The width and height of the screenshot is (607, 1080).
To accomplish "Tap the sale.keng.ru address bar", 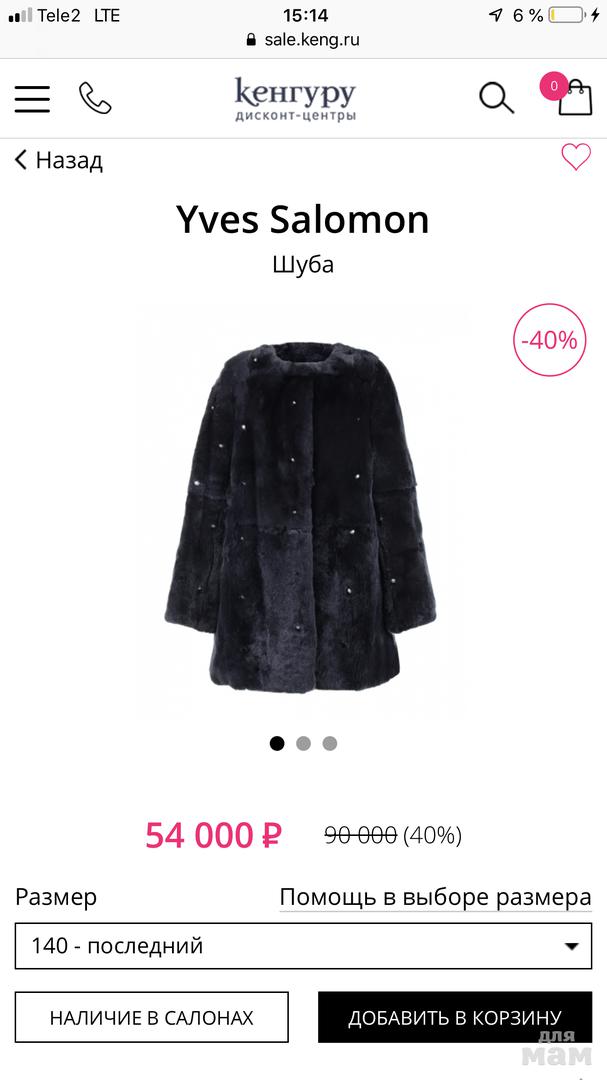I will click(x=303, y=40).
